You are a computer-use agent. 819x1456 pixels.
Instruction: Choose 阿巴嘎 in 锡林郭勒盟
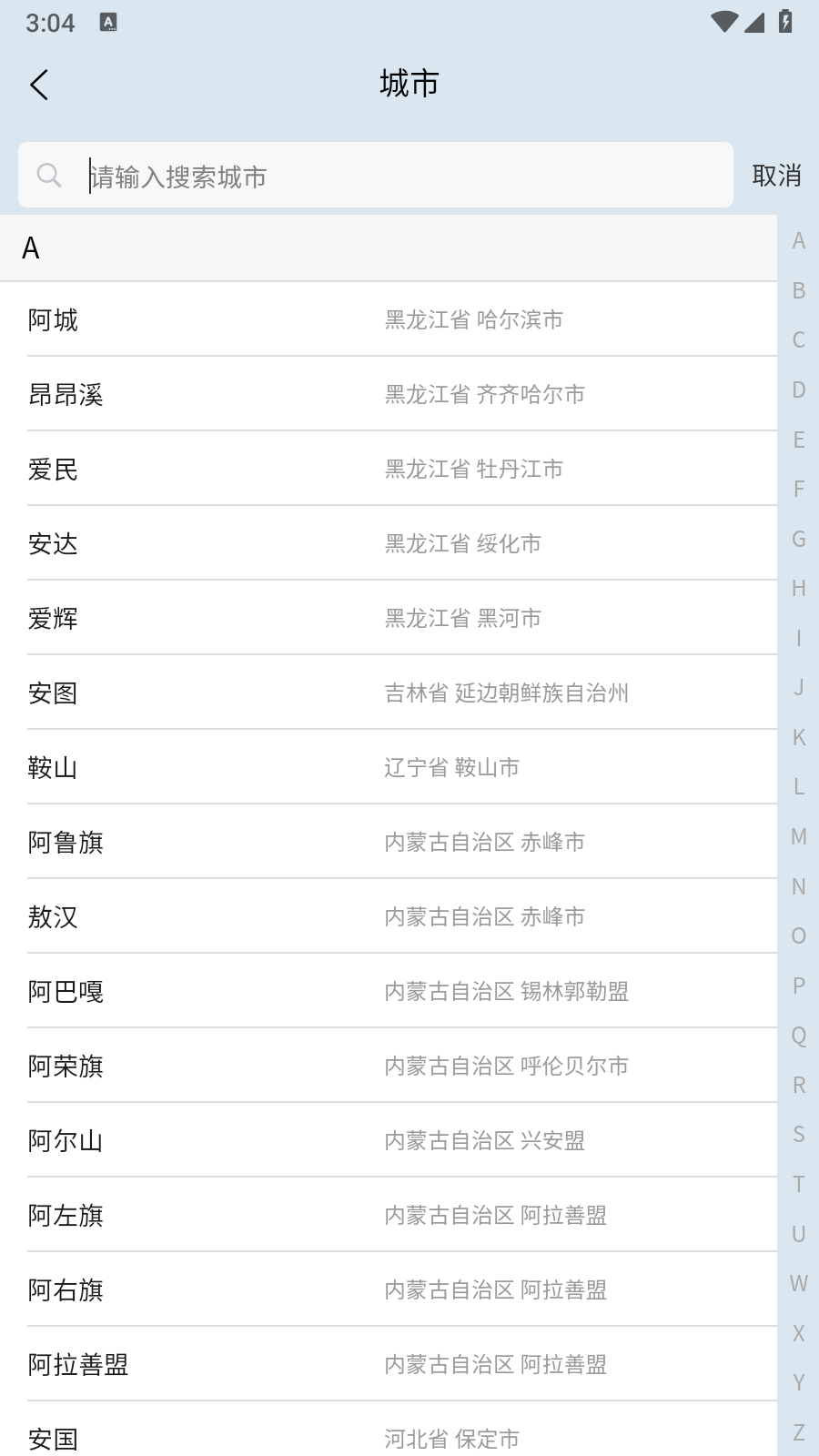pyautogui.click(x=389, y=991)
